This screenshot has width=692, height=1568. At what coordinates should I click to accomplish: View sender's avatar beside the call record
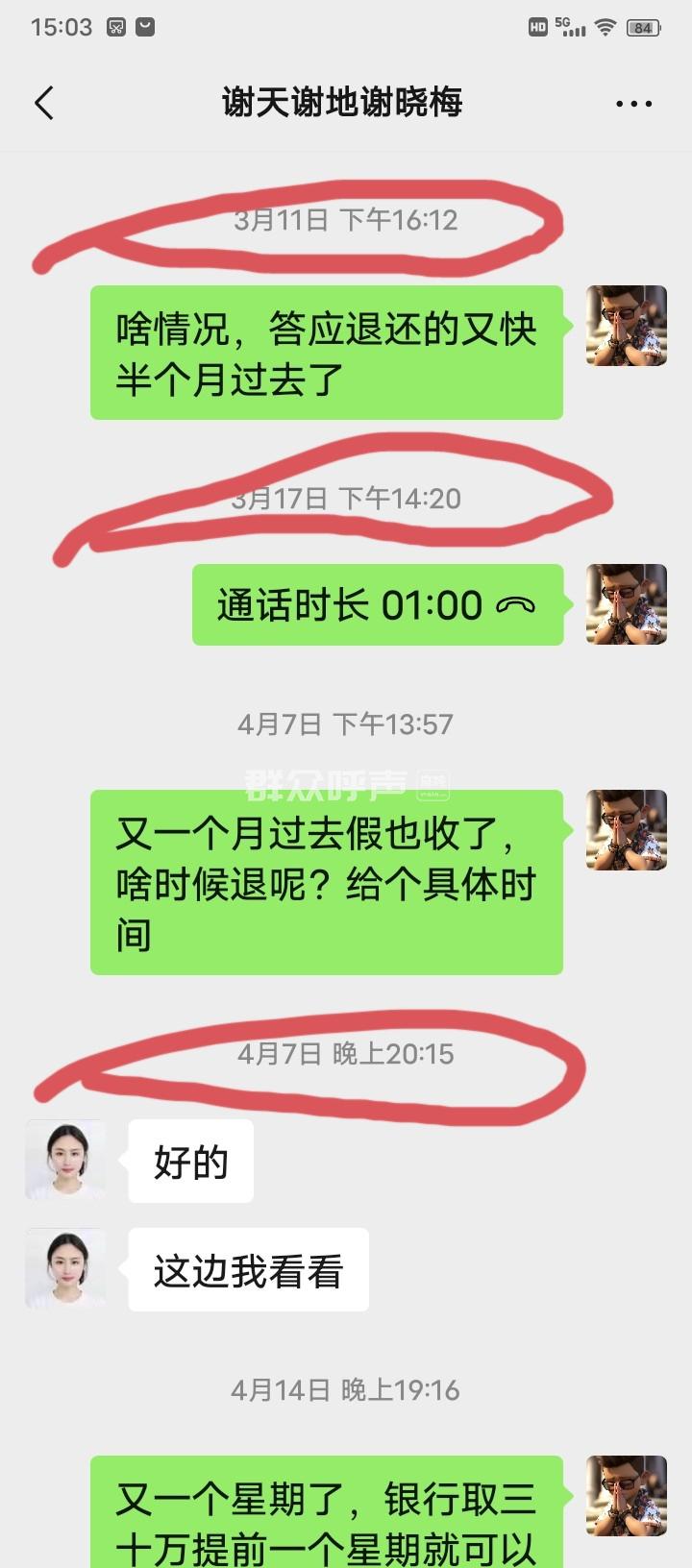click(627, 604)
